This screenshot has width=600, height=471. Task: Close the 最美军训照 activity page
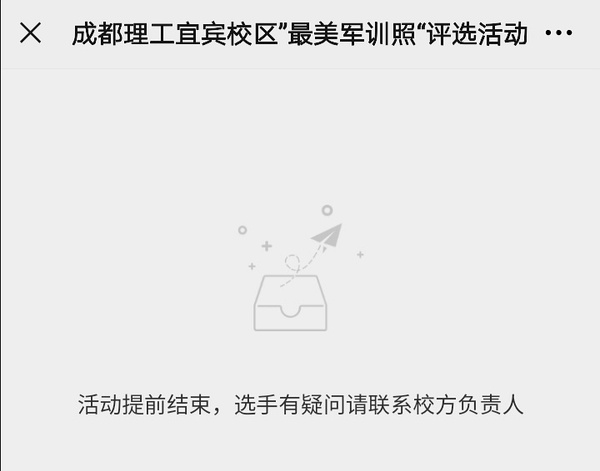pyautogui.click(x=31, y=33)
